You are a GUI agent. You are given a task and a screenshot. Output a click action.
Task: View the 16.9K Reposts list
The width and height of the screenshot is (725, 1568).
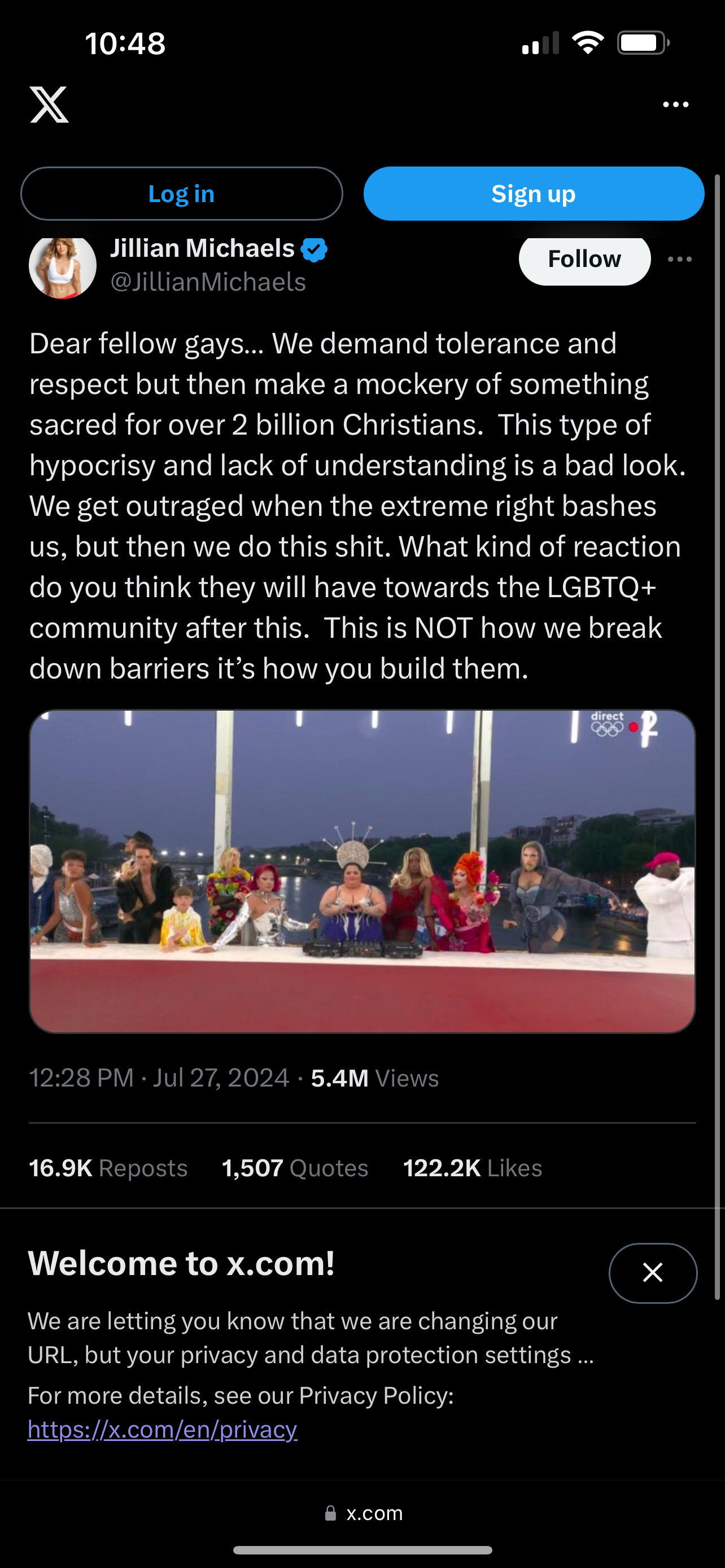(108, 1167)
